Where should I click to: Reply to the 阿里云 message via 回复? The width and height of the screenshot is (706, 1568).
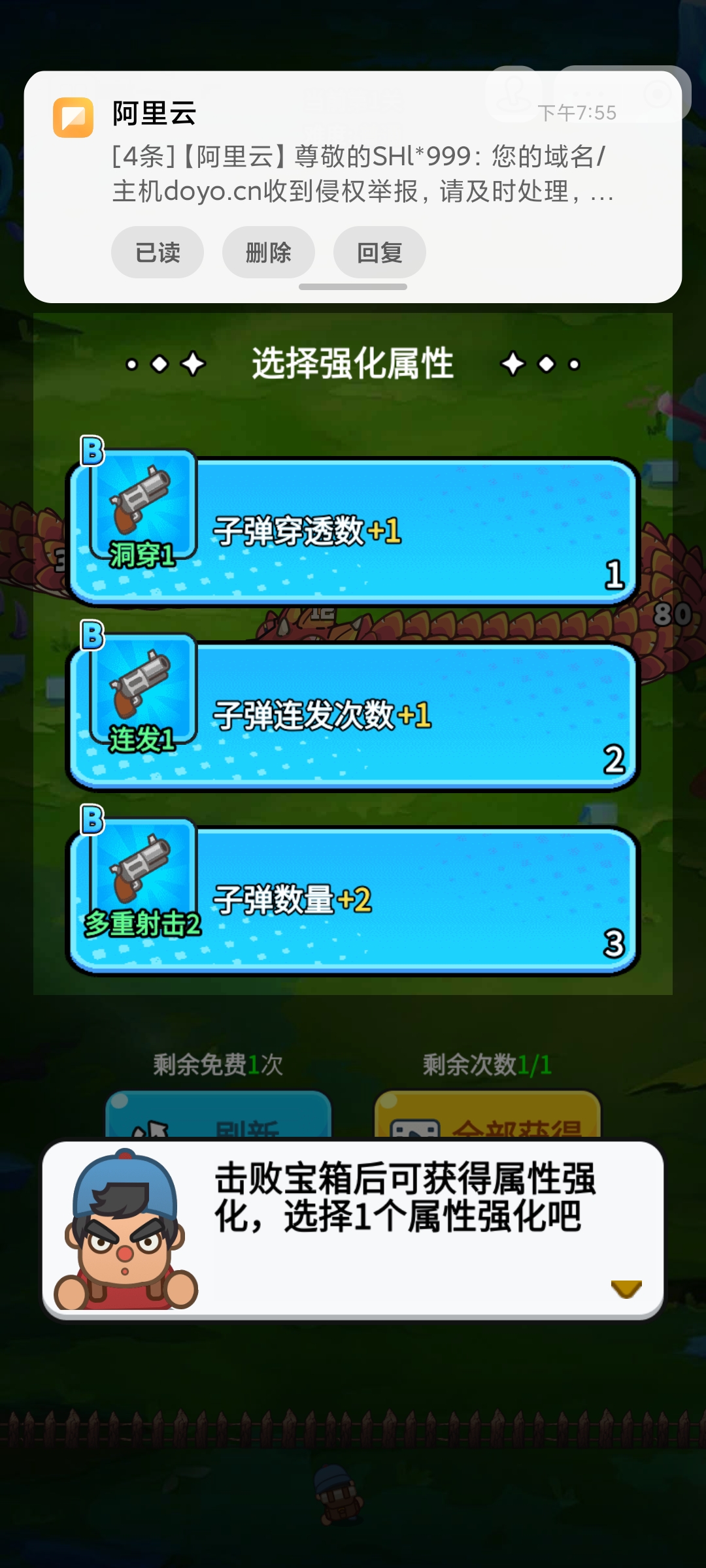tap(379, 252)
